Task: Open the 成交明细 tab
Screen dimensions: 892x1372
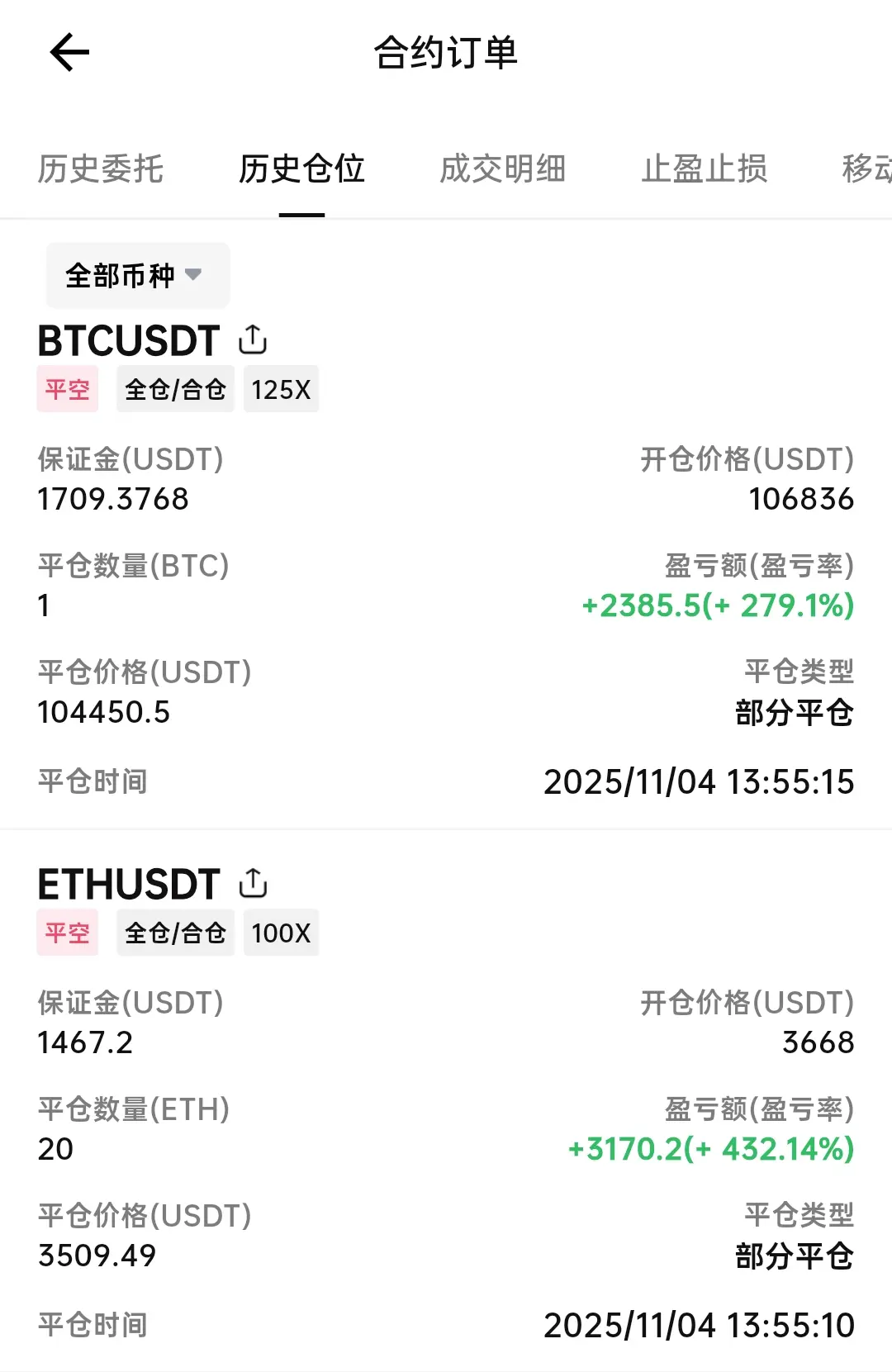Action: pos(502,169)
